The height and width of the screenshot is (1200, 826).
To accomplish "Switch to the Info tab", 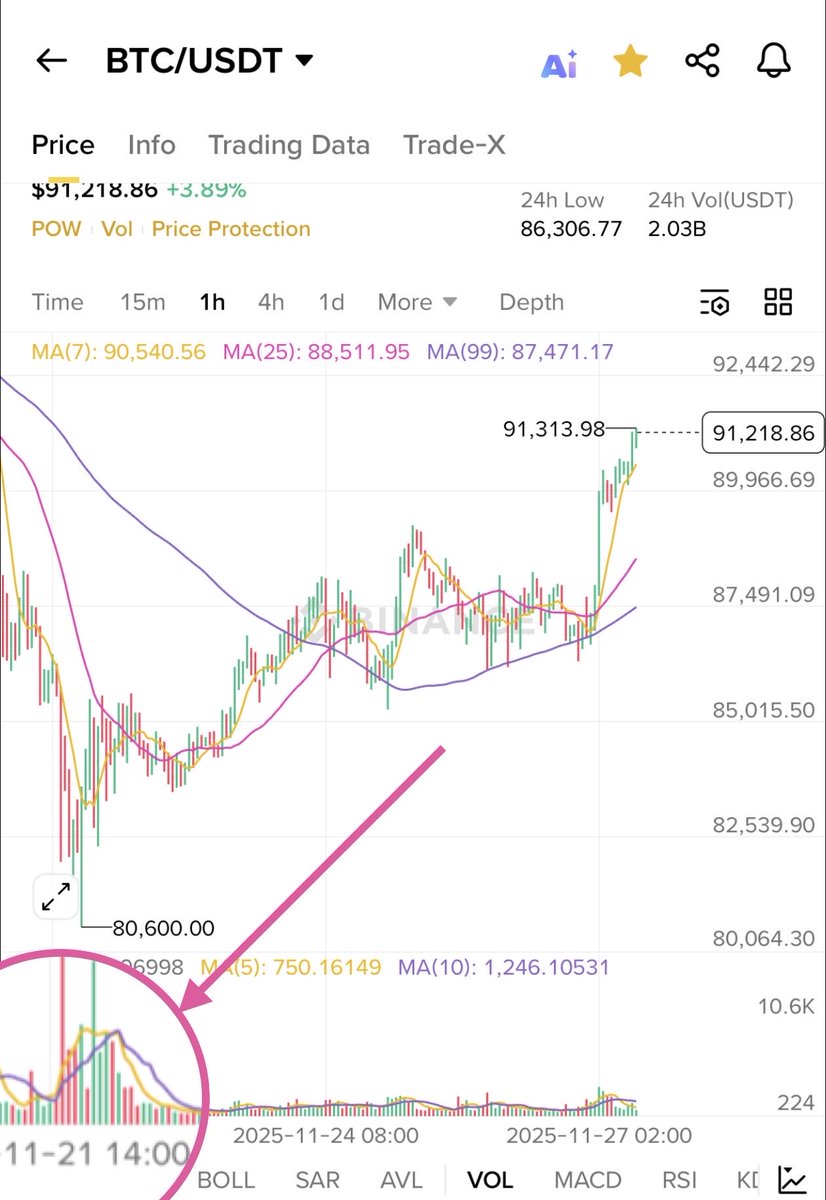I will (x=151, y=145).
